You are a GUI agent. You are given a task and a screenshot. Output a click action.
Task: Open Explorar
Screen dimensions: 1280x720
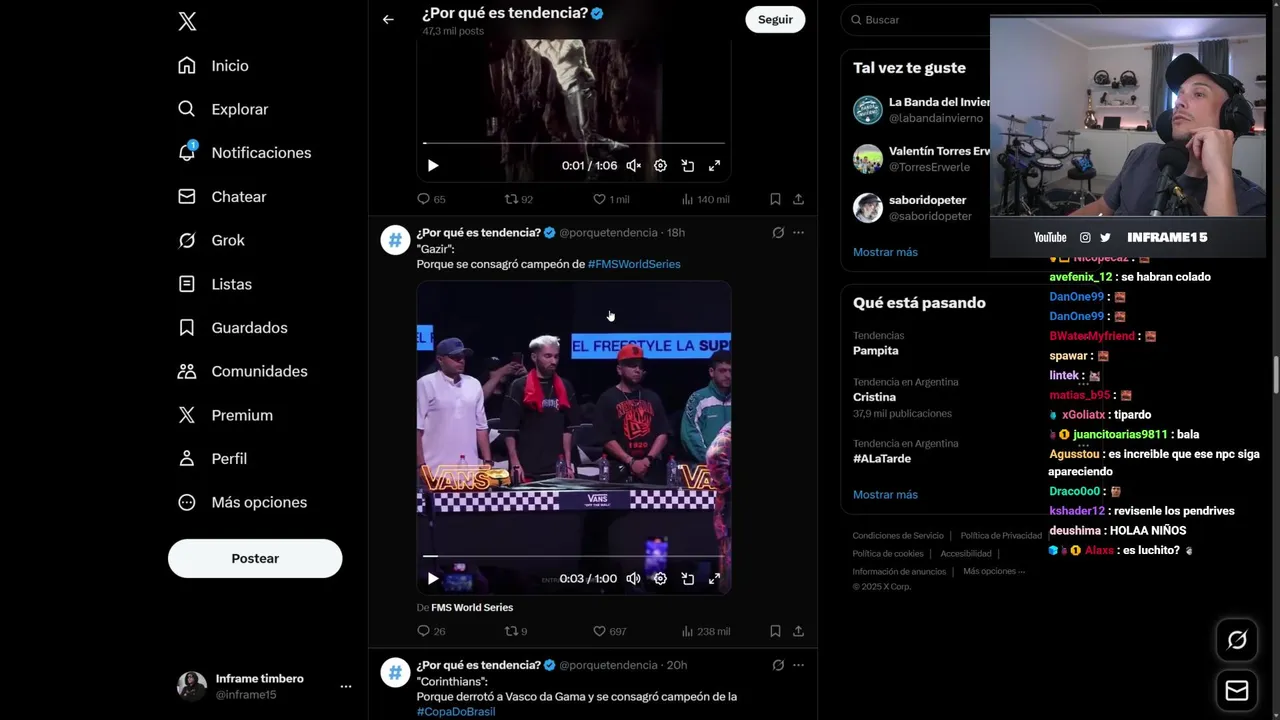coord(239,109)
